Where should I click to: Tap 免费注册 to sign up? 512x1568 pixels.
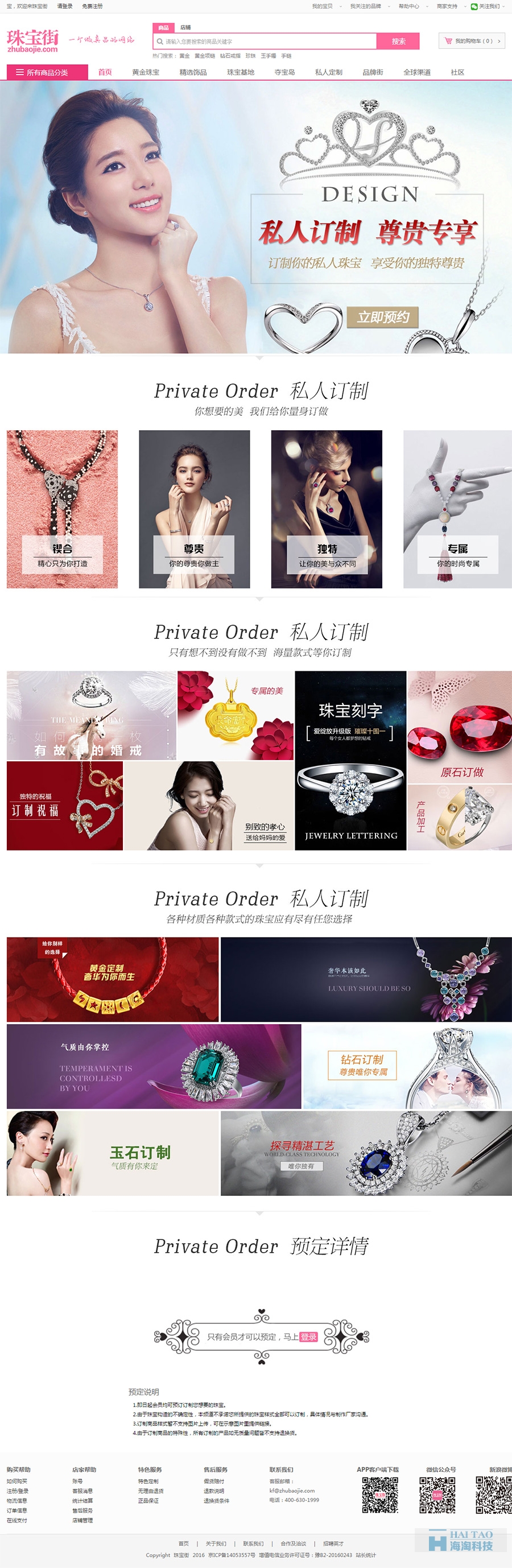point(93,6)
